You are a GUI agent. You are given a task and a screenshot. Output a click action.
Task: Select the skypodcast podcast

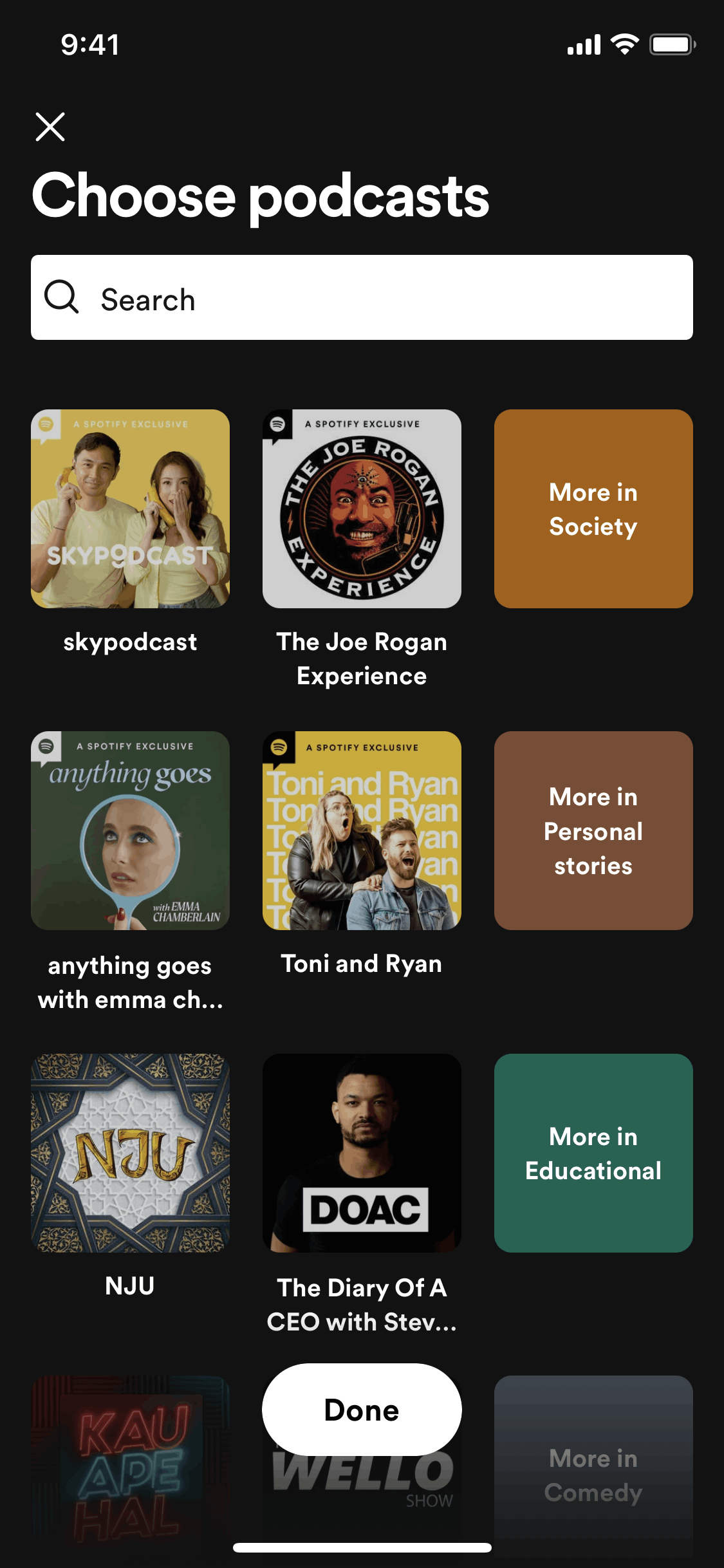130,509
